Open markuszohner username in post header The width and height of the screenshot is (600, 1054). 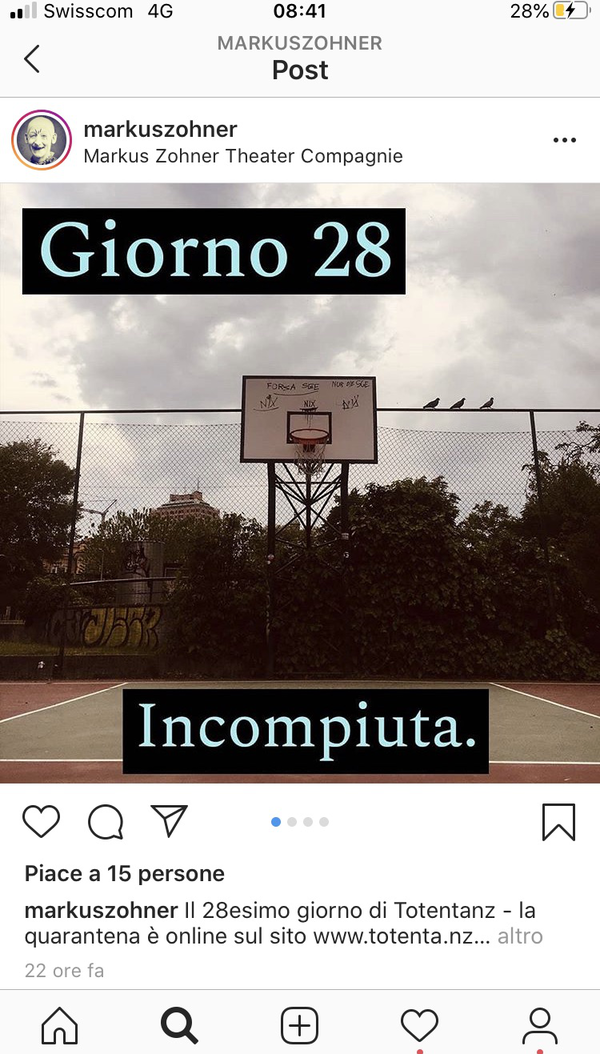point(160,129)
